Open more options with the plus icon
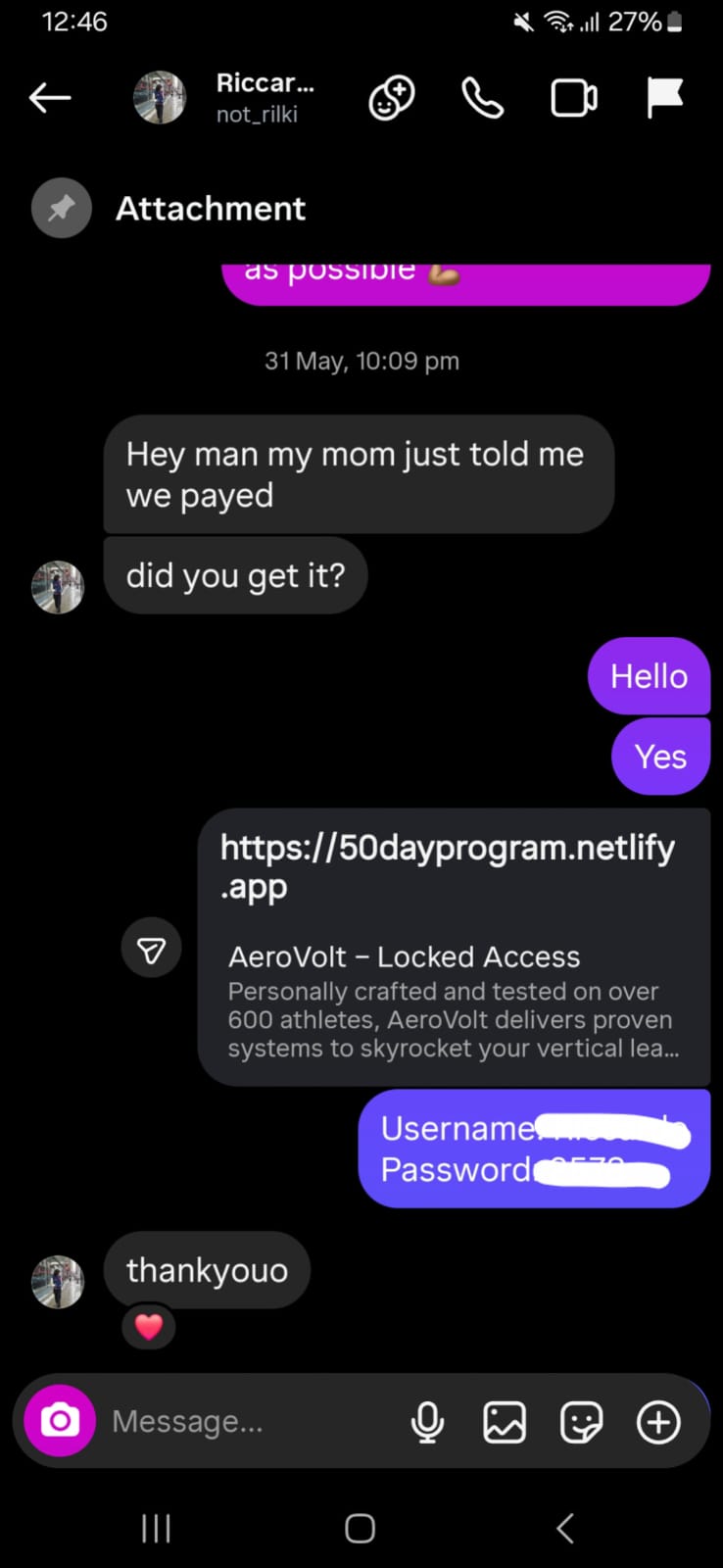 [x=658, y=1422]
